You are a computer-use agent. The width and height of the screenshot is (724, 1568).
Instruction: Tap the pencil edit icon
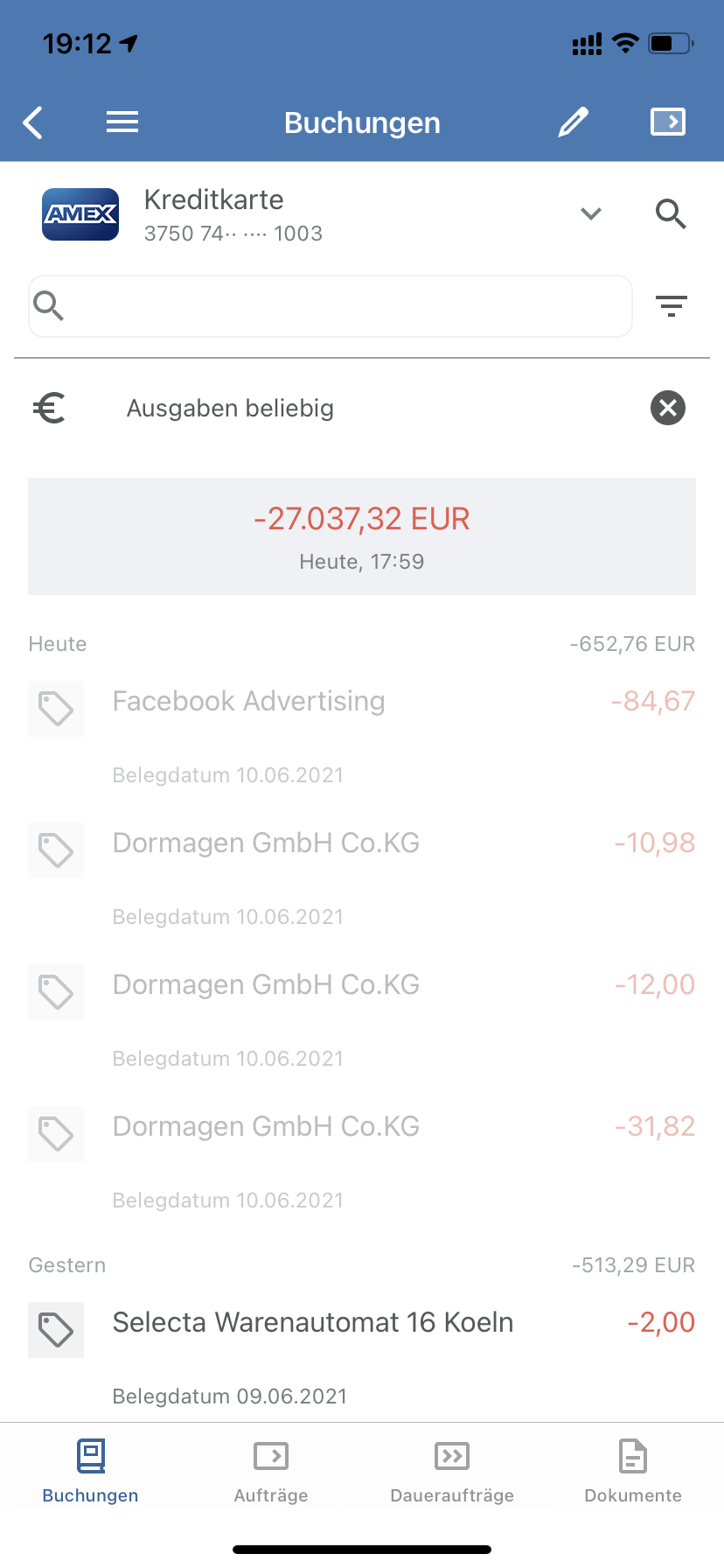click(x=574, y=122)
